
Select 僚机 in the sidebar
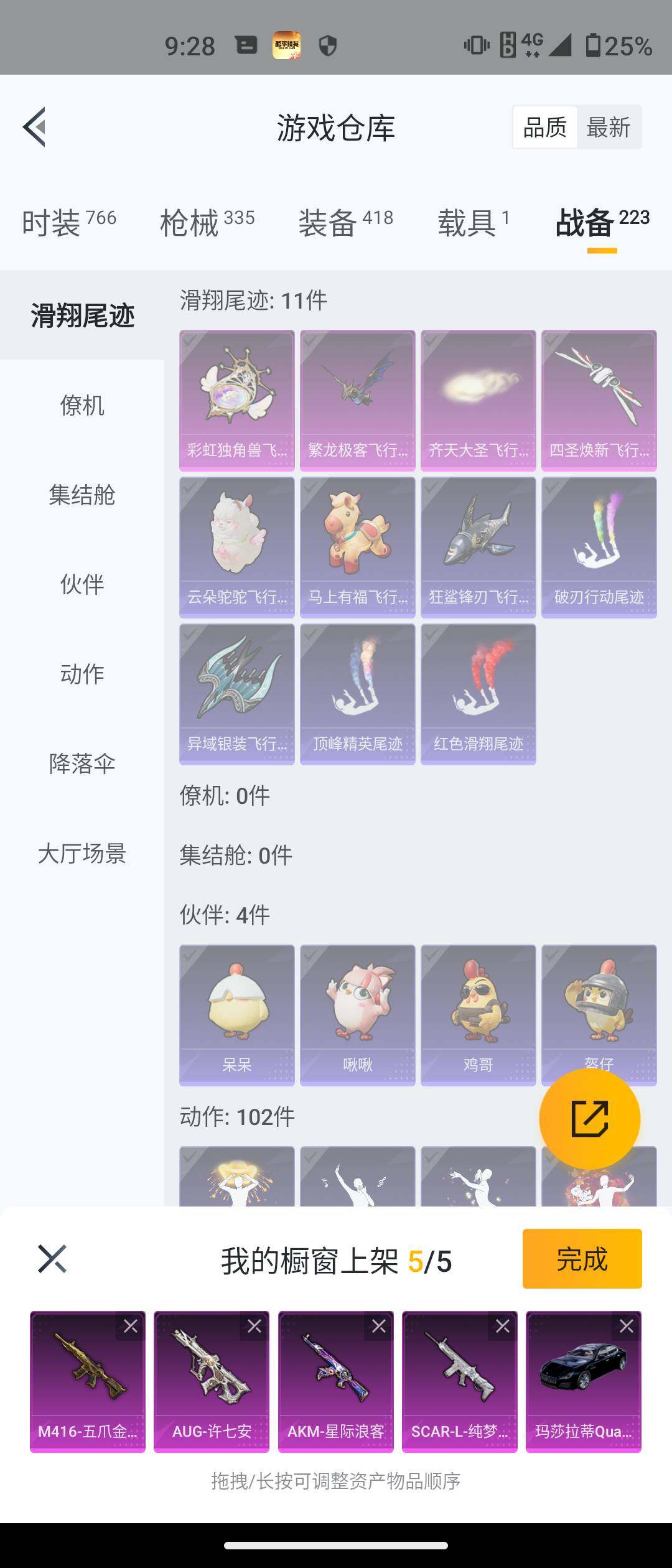[x=82, y=406]
